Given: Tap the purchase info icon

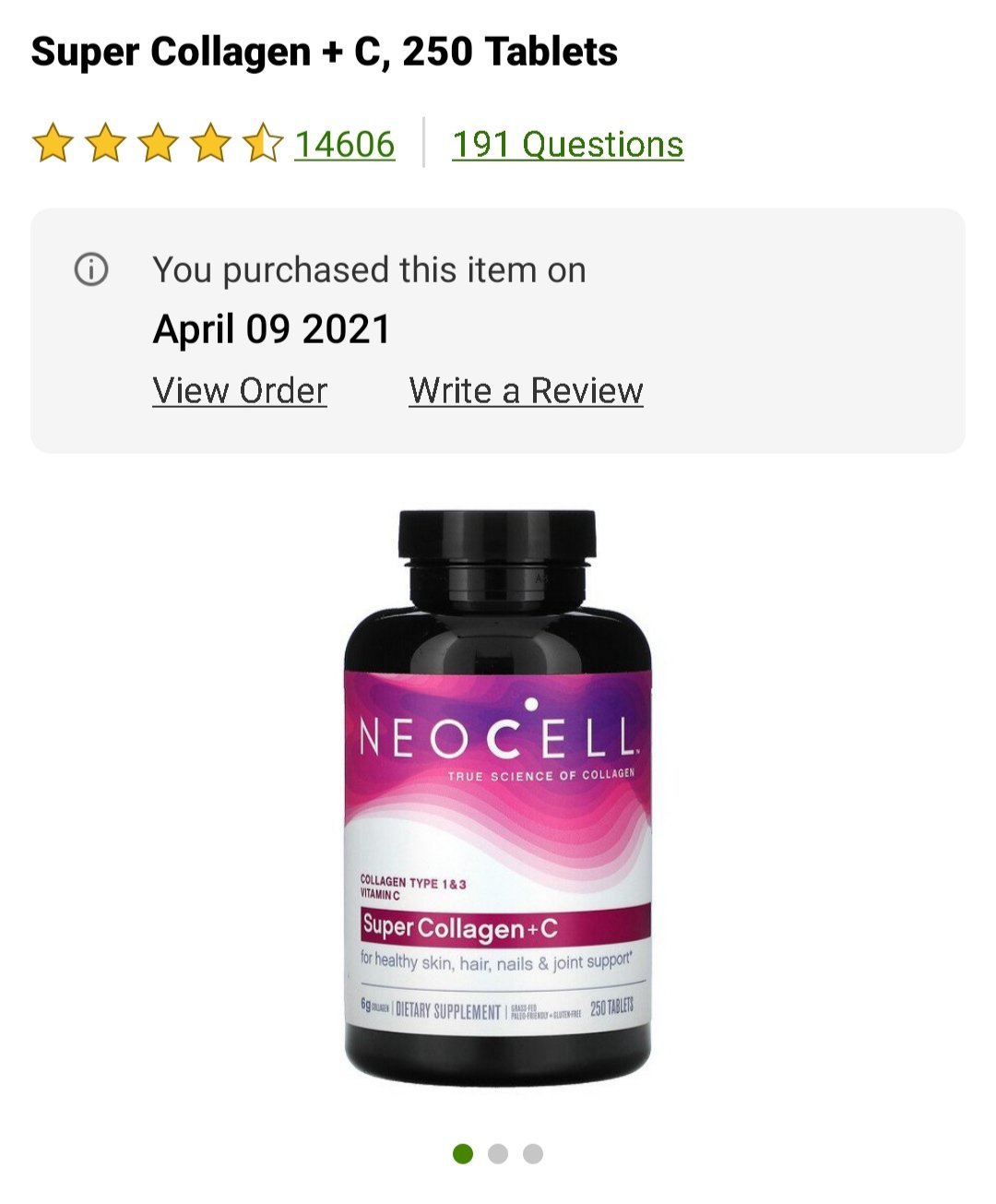Looking at the screenshot, I should click(90, 270).
